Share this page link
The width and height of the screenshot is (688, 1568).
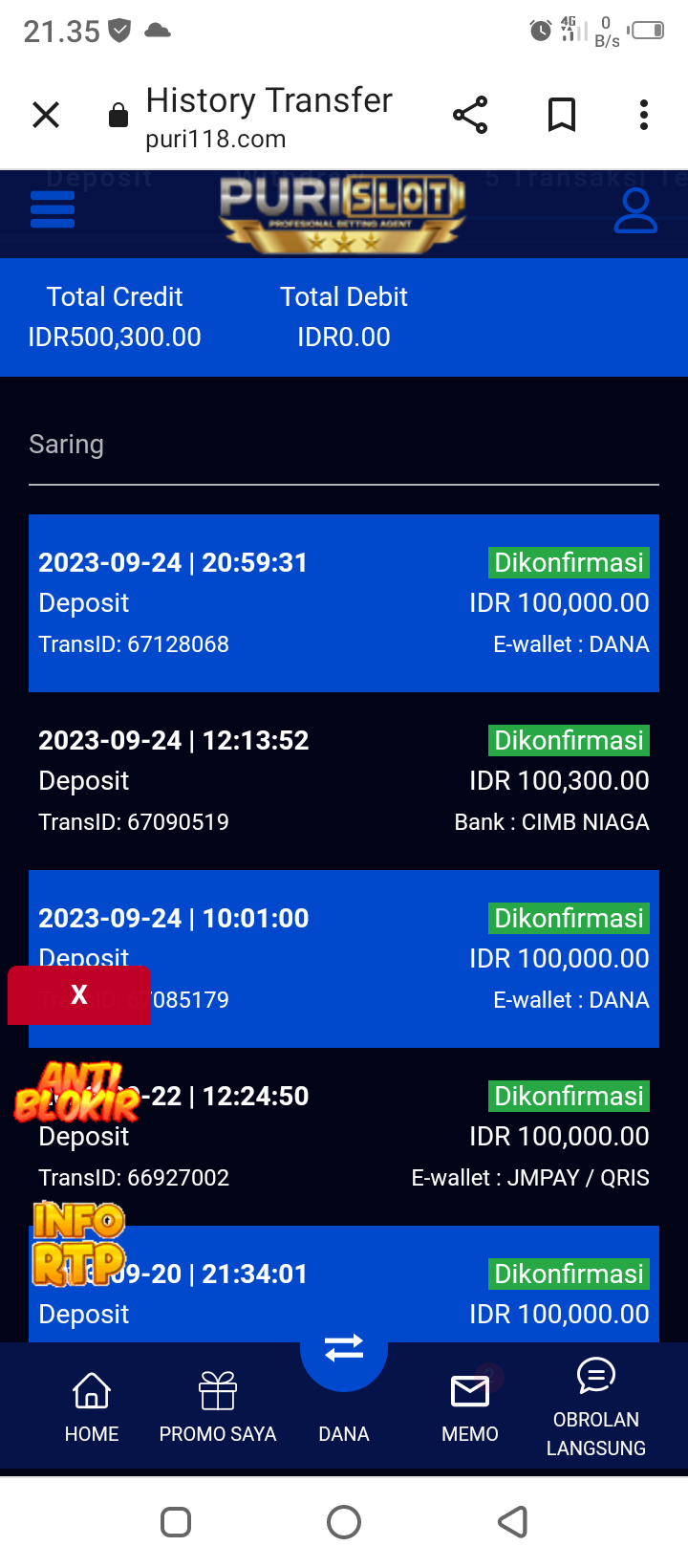[x=469, y=116]
